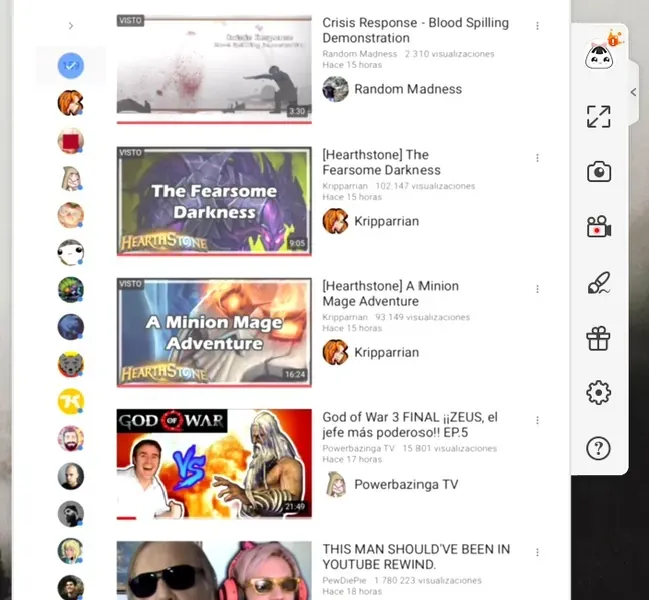649x600 pixels.
Task: Open God of War 3 FINAL video
Action: coord(214,464)
